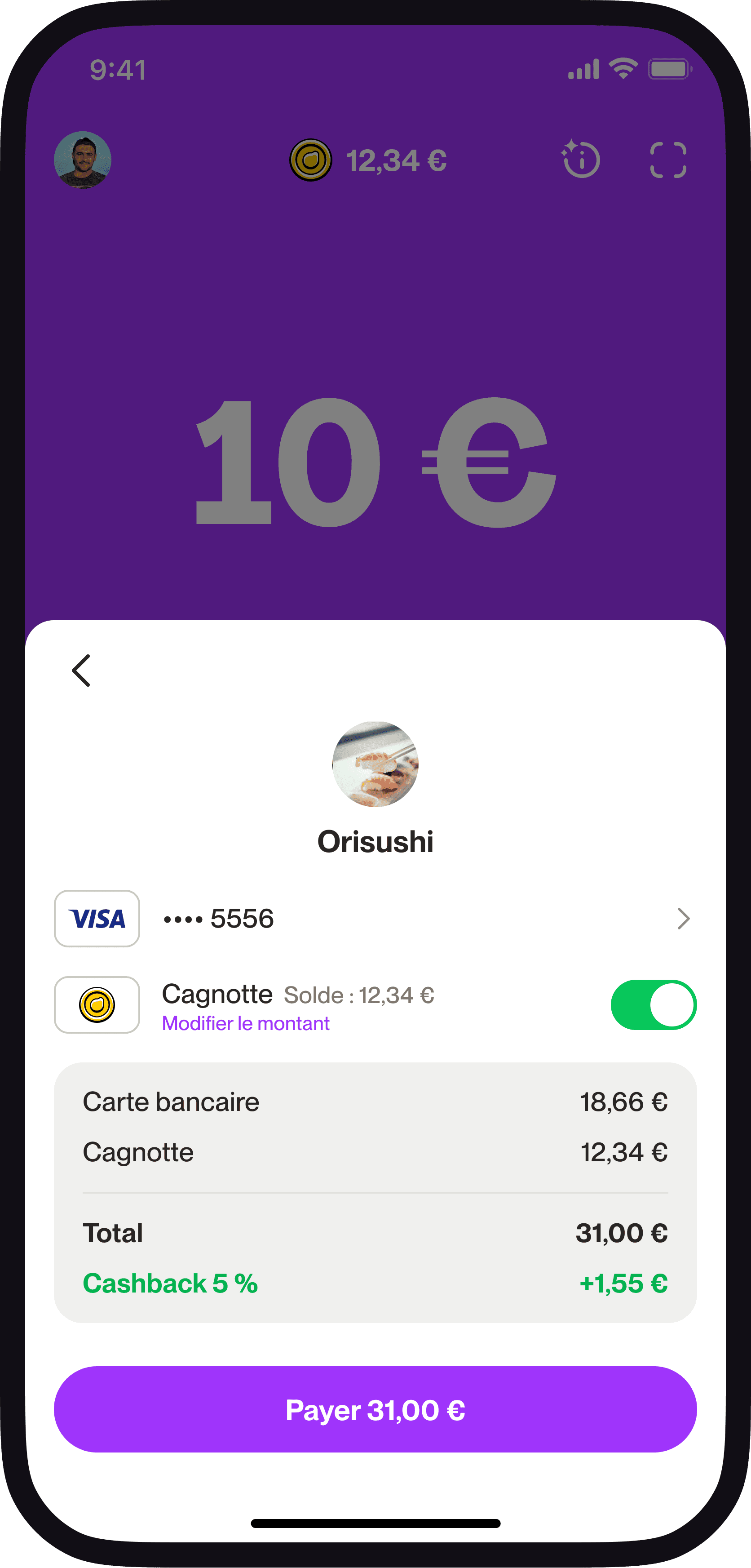This screenshot has height=1568, width=751.
Task: Open the QR code scanner
Action: click(x=668, y=160)
